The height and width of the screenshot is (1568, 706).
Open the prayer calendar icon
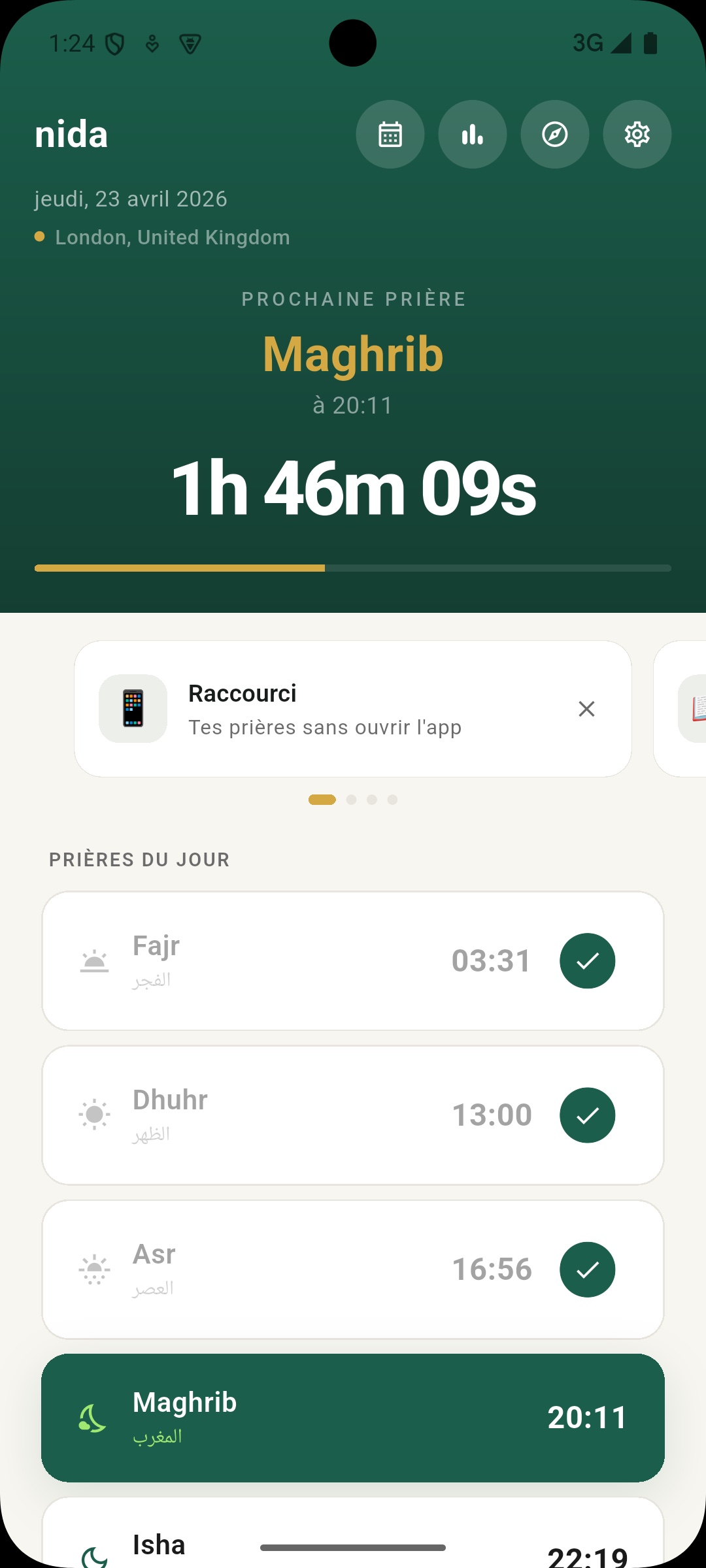pyautogui.click(x=390, y=134)
